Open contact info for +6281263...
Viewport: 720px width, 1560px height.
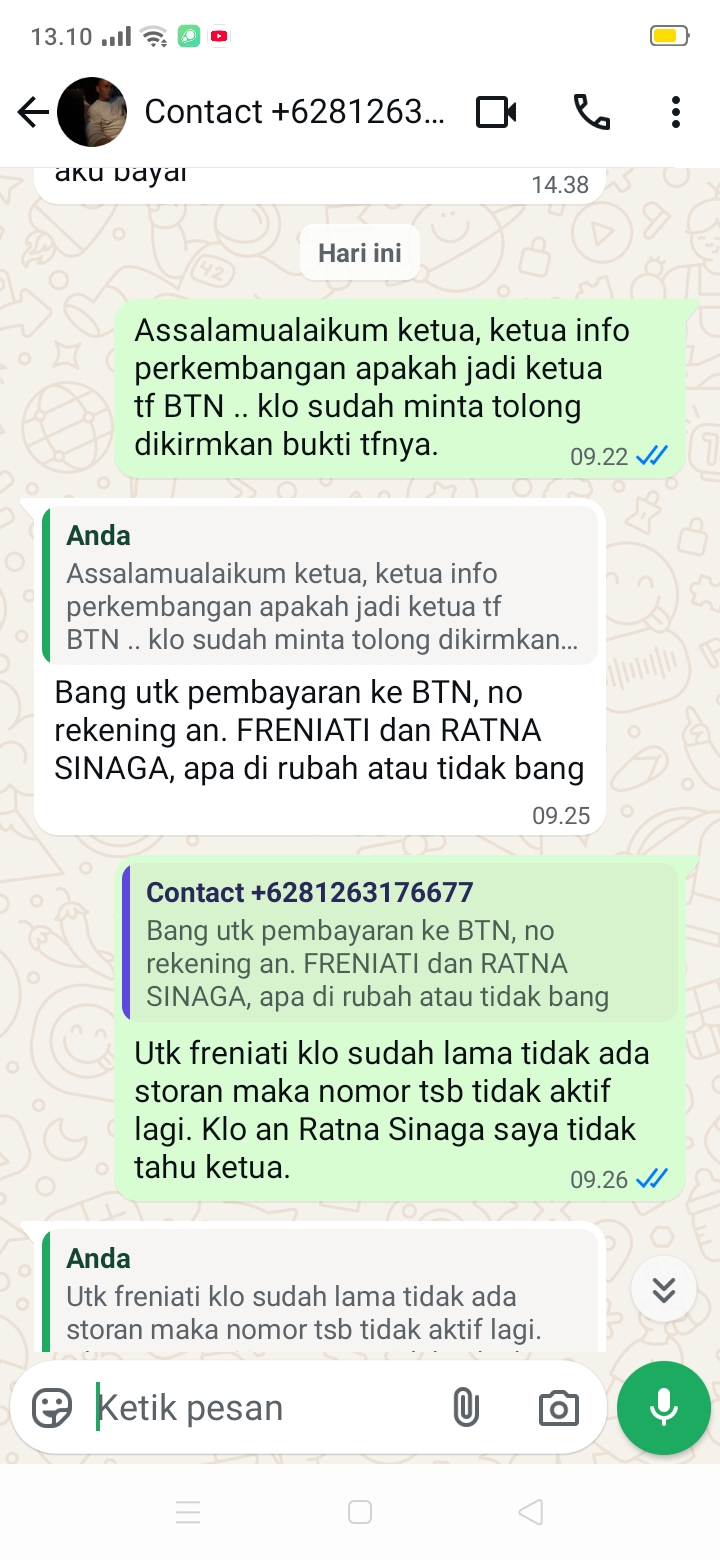pyautogui.click(x=294, y=112)
